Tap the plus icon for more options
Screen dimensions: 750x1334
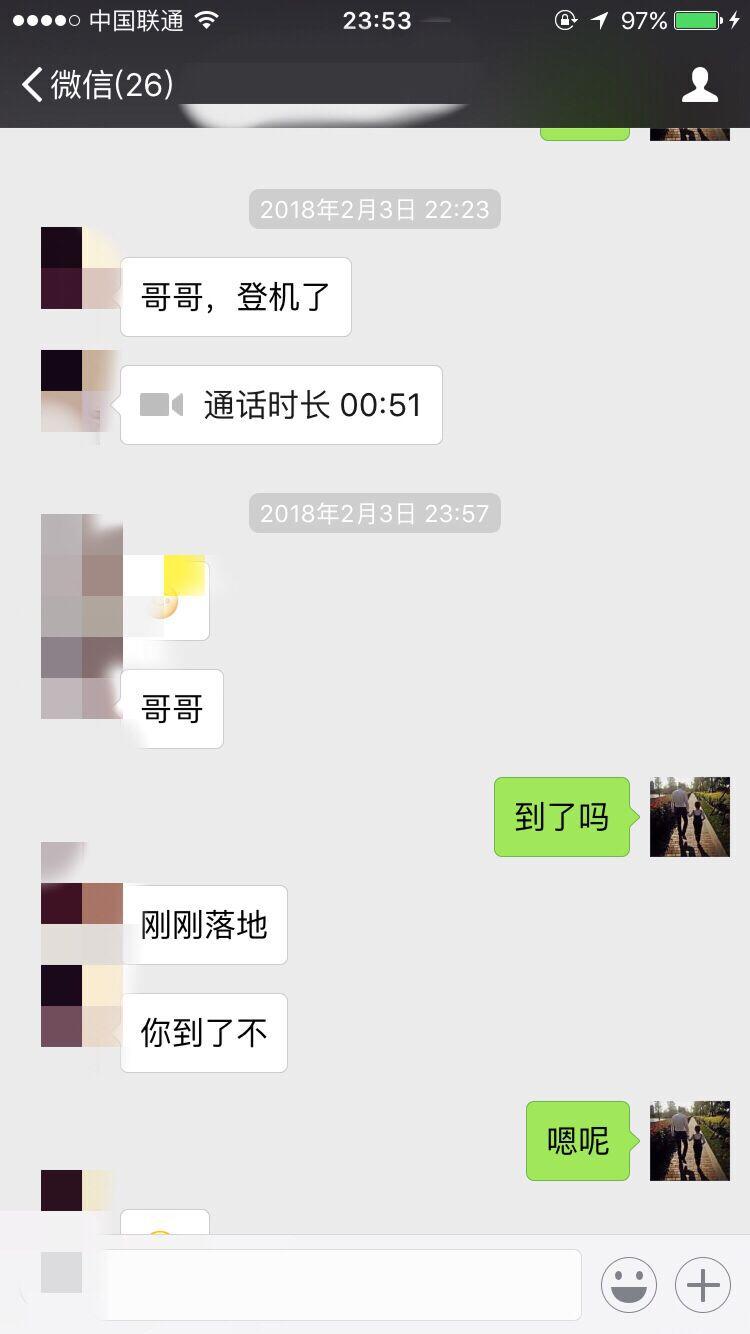coord(702,1284)
